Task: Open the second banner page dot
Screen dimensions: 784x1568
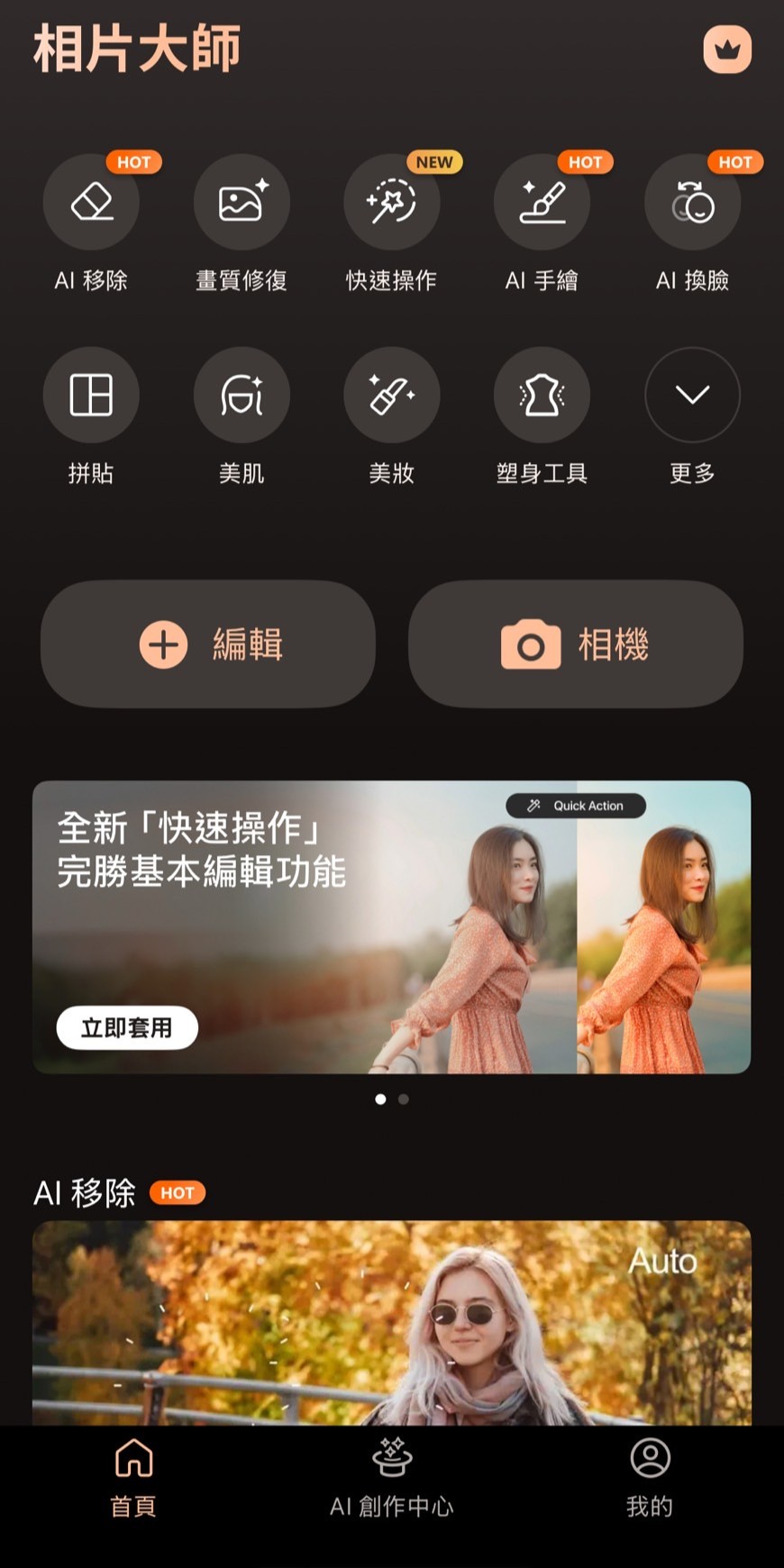Action: pos(403,1099)
